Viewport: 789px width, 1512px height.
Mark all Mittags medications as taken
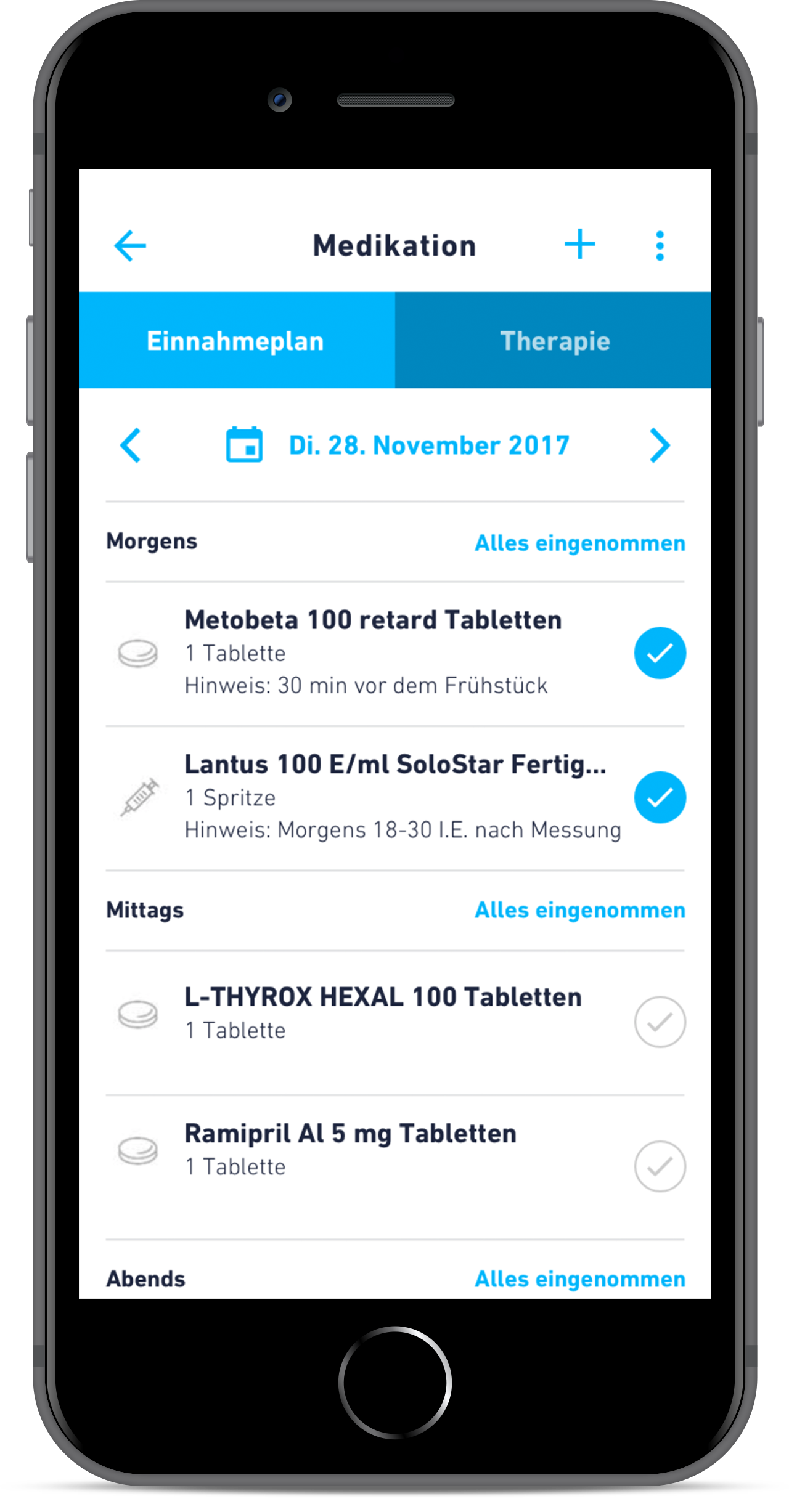pos(580,910)
